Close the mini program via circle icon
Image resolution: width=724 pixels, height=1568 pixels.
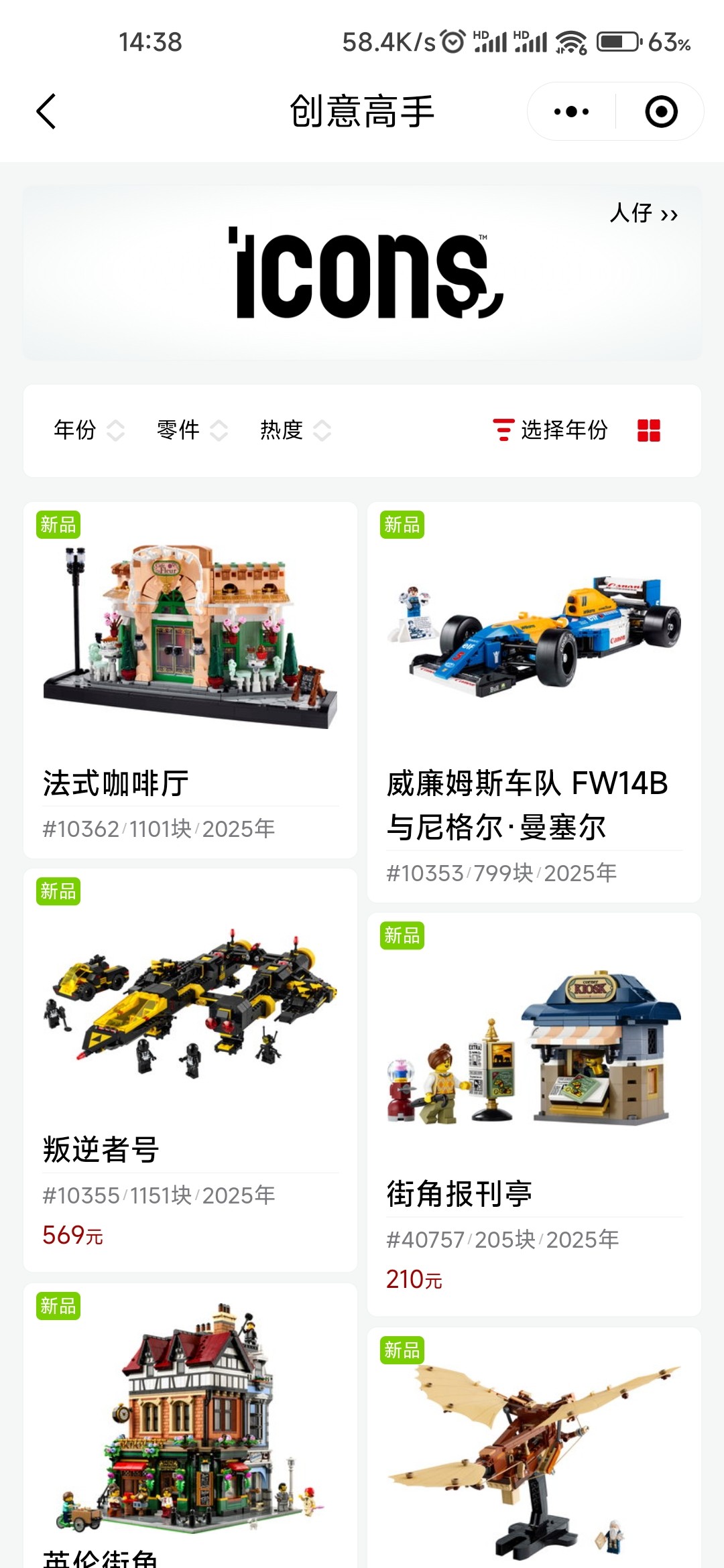click(x=661, y=111)
